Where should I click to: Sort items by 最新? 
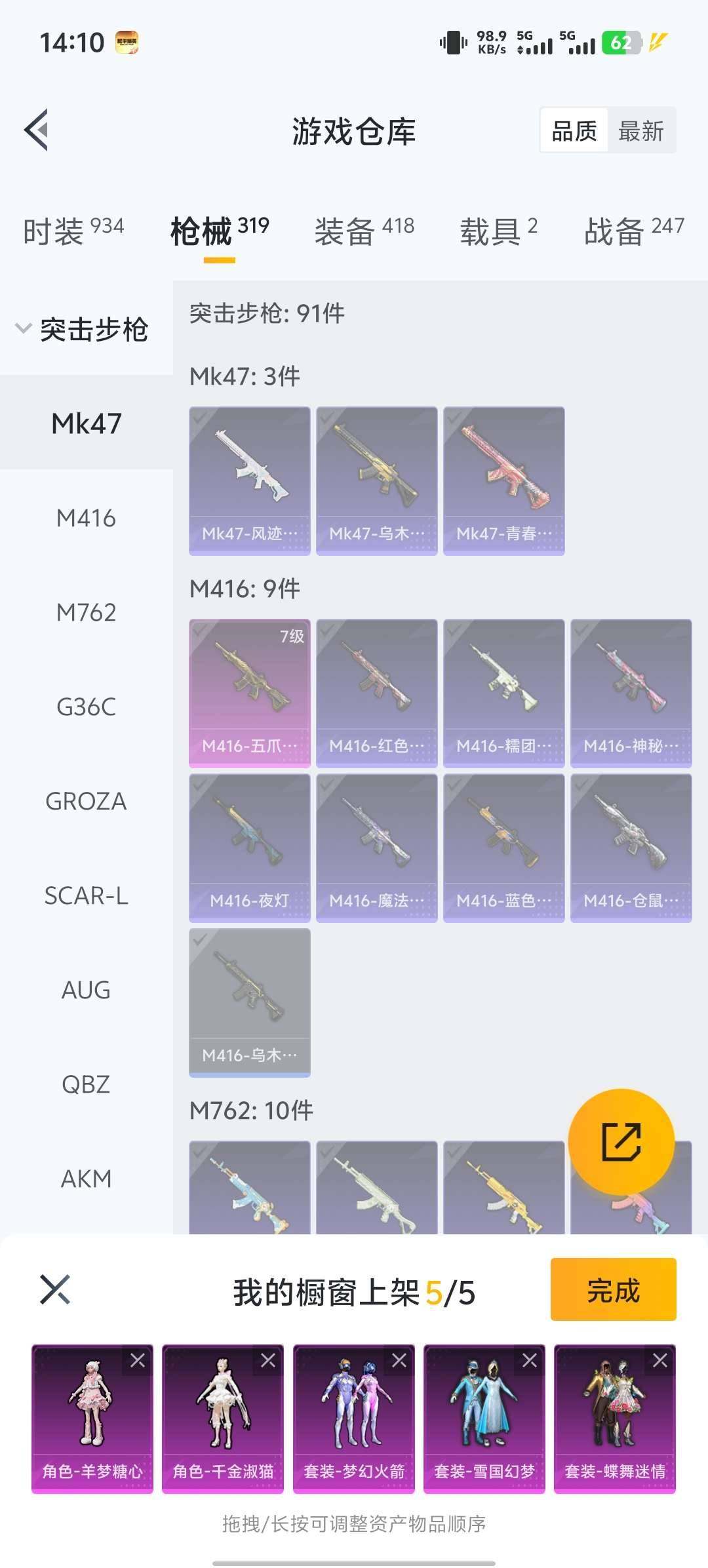pyautogui.click(x=640, y=131)
